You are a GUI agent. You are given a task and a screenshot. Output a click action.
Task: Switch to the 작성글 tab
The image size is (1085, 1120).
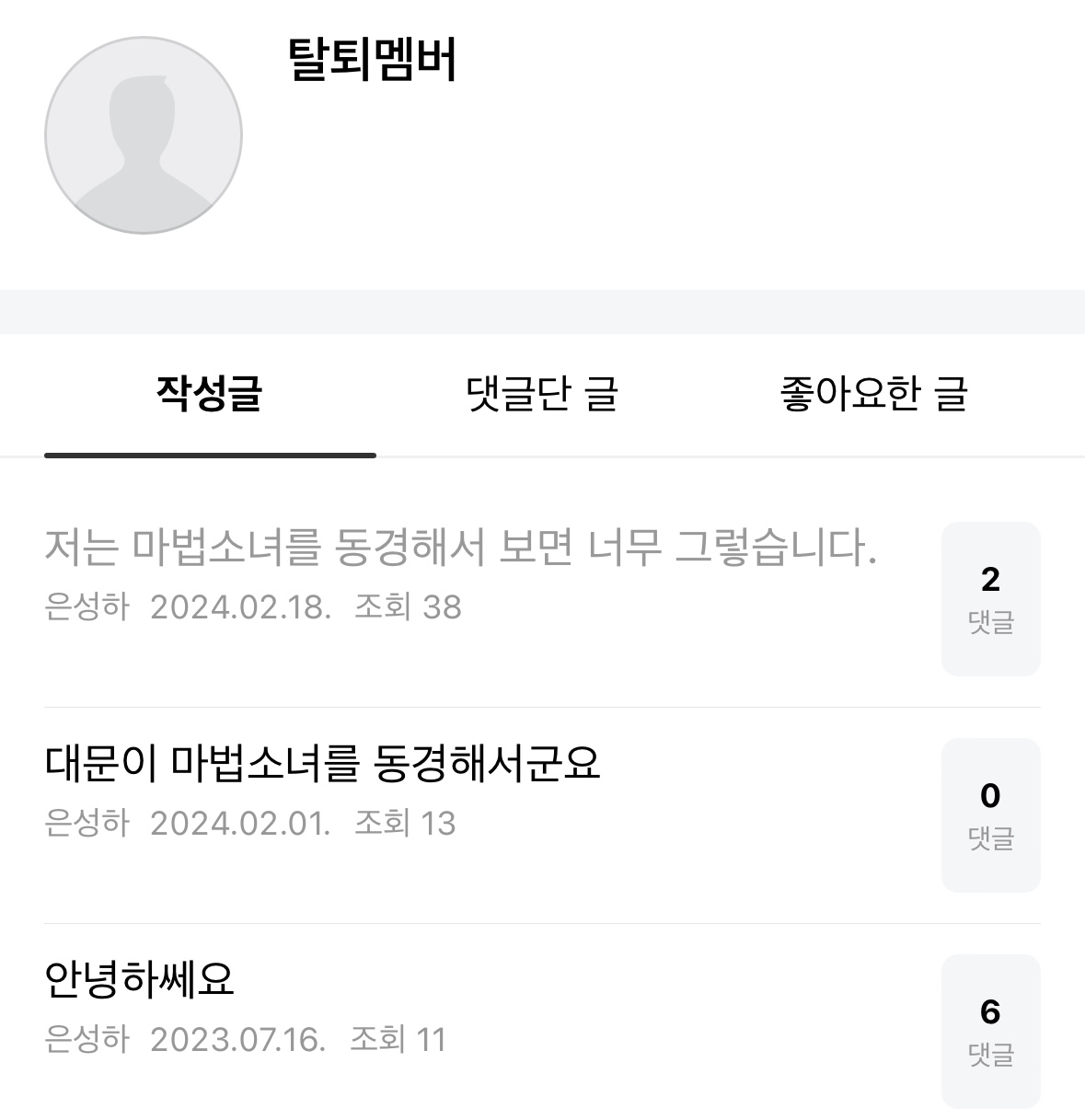tap(210, 394)
